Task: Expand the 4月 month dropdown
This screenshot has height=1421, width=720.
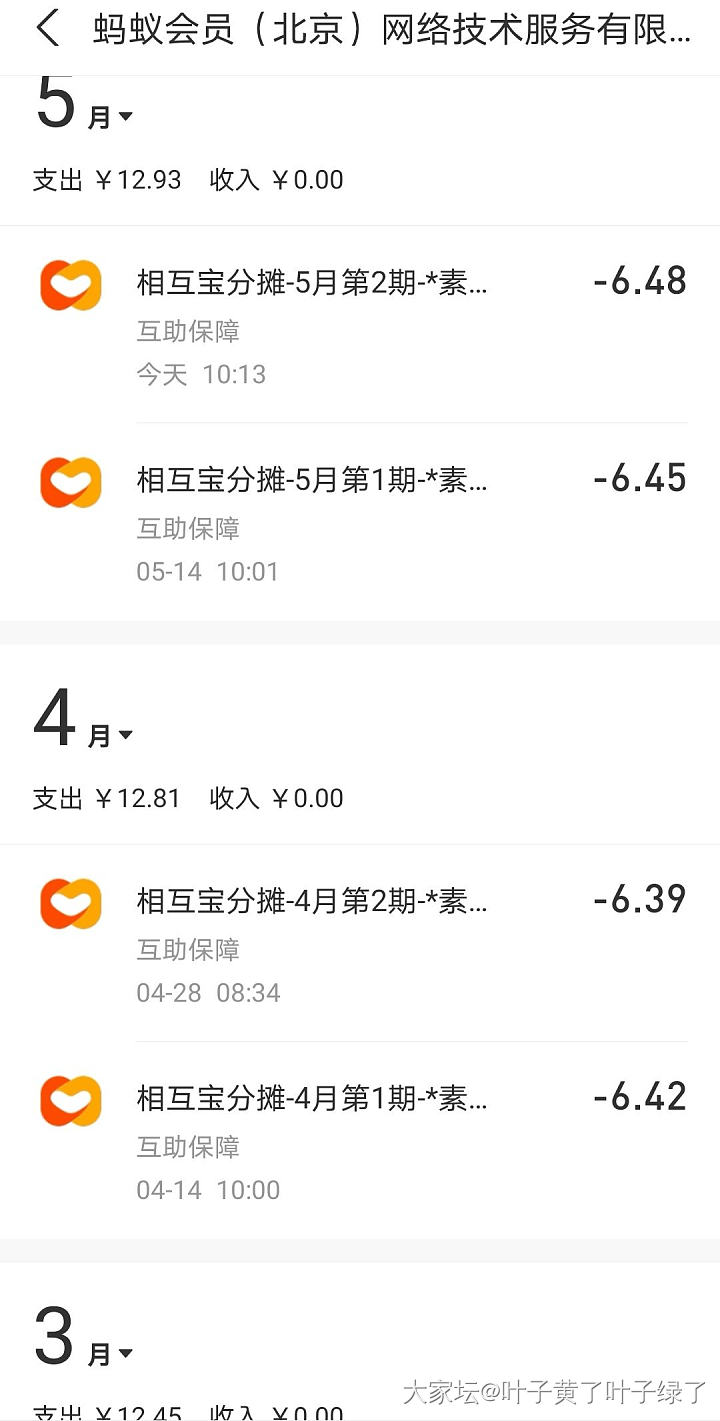Action: click(x=110, y=734)
